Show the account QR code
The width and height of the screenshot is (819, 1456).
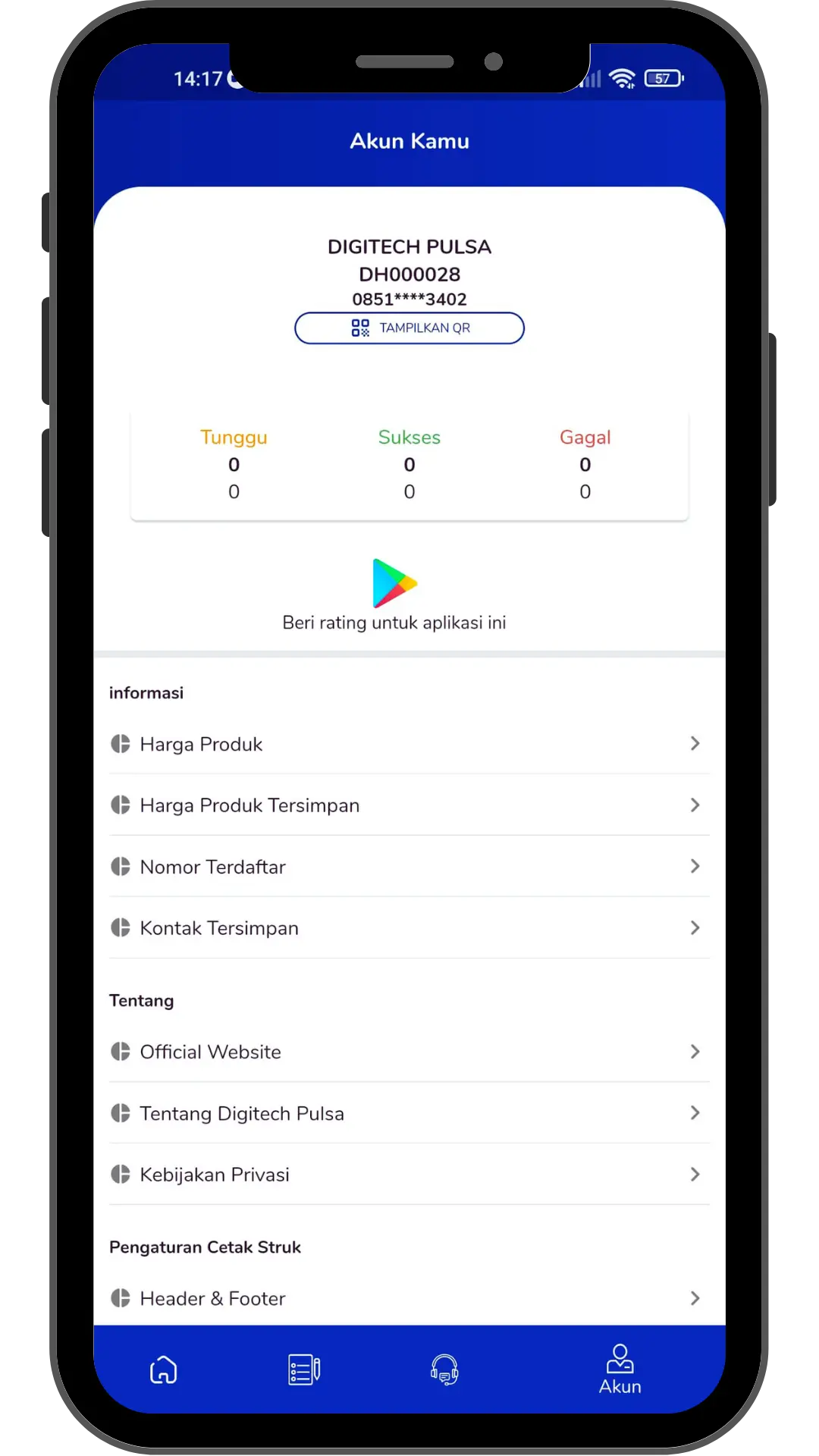(409, 328)
